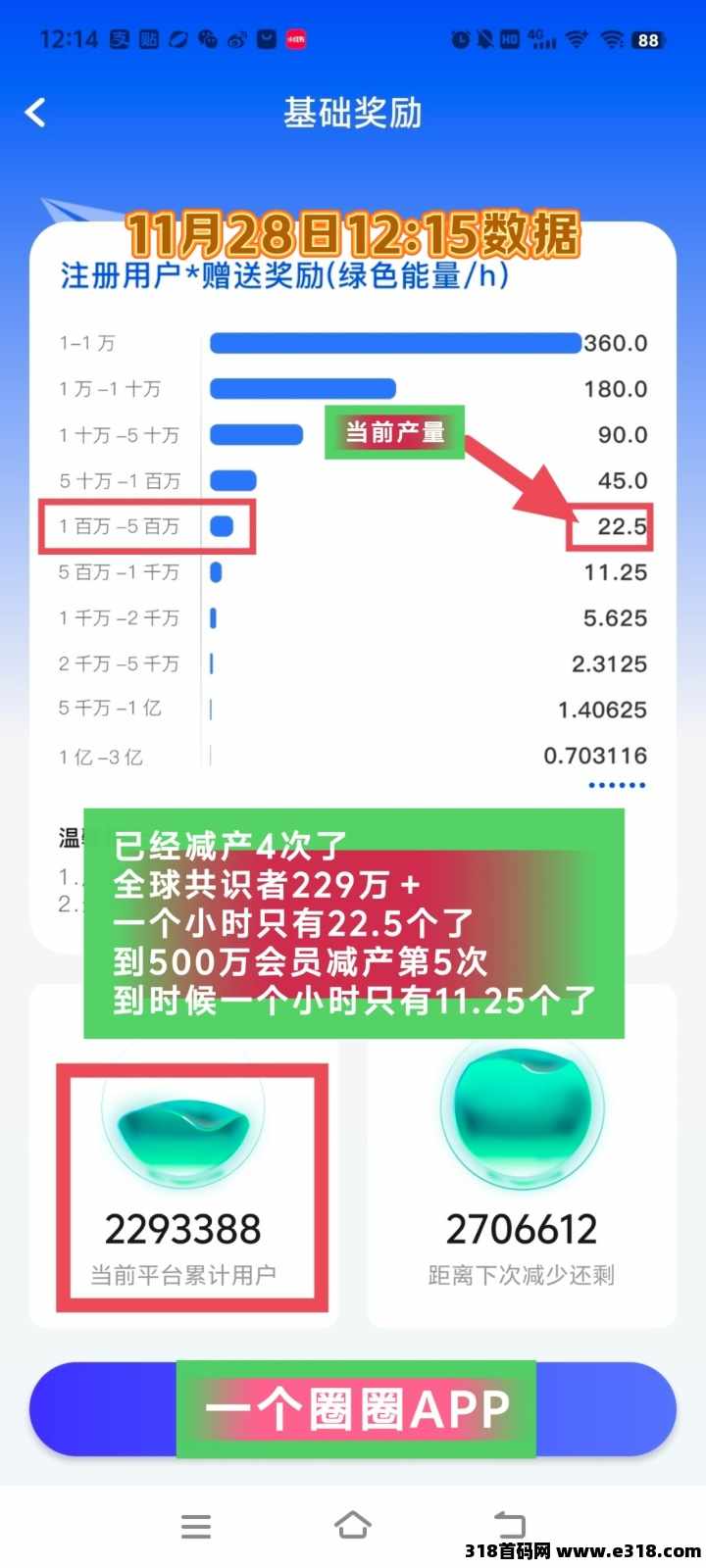The width and height of the screenshot is (706, 1568).
Task: Open recent apps from the navigation bar
Action: pos(196,1526)
